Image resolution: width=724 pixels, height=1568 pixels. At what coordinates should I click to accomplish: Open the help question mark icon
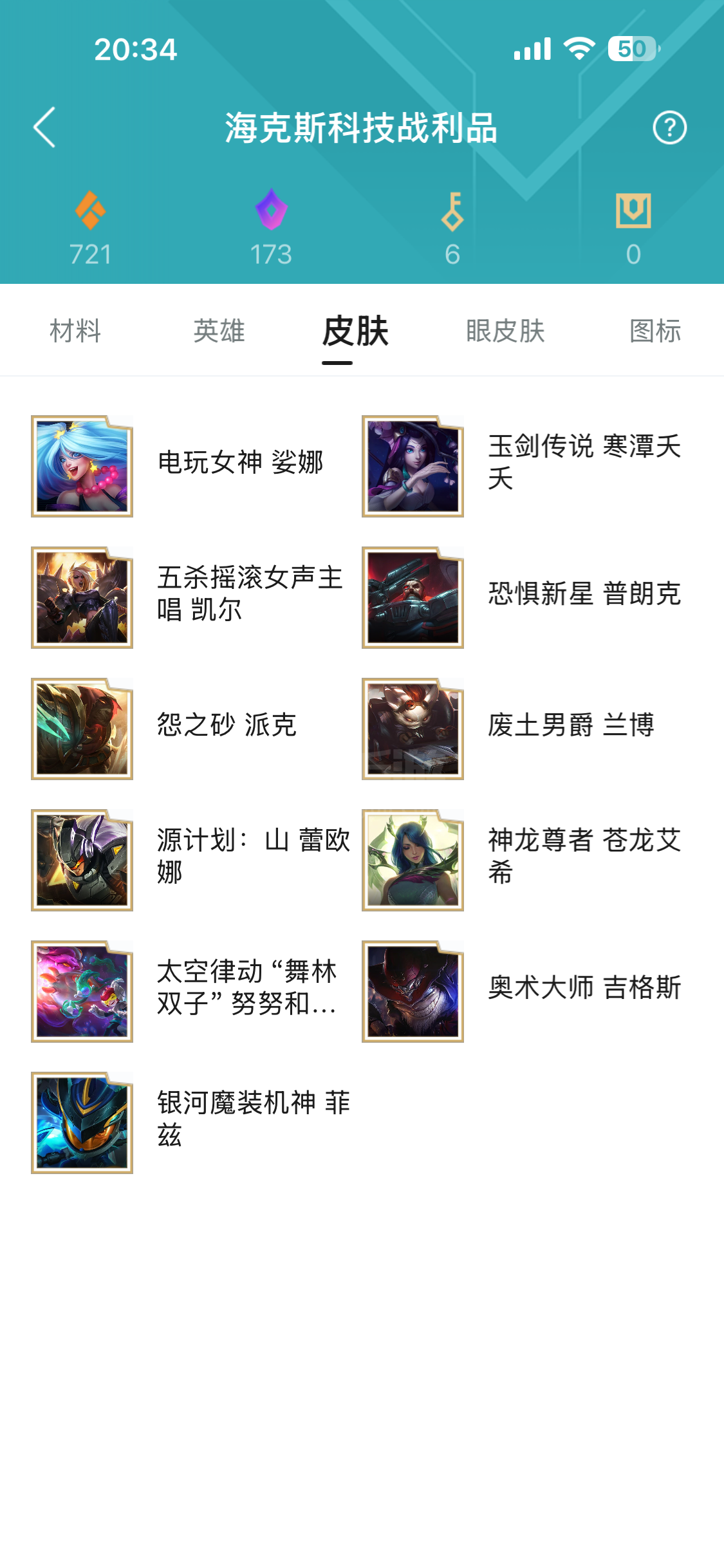click(x=669, y=127)
